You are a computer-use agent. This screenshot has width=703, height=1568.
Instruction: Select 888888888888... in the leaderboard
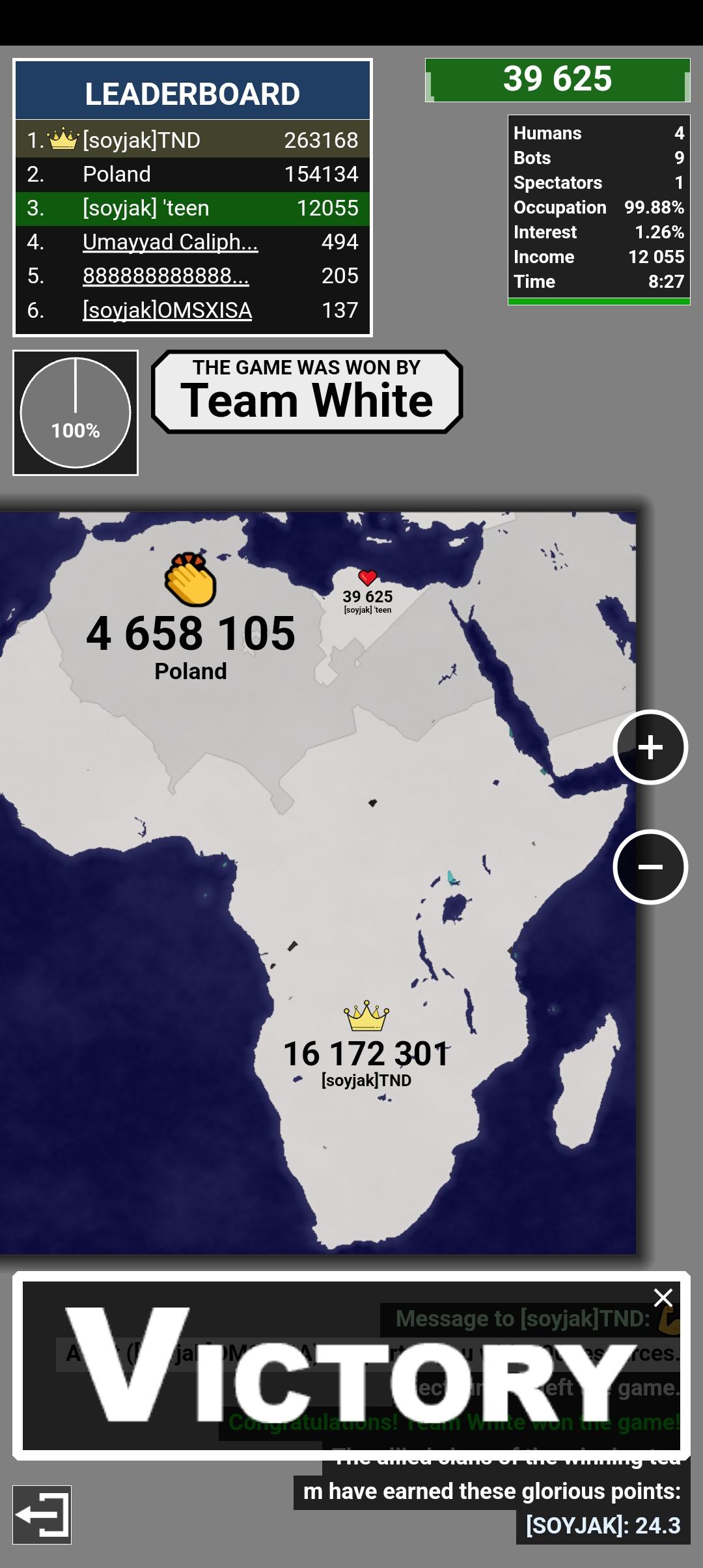click(x=166, y=276)
